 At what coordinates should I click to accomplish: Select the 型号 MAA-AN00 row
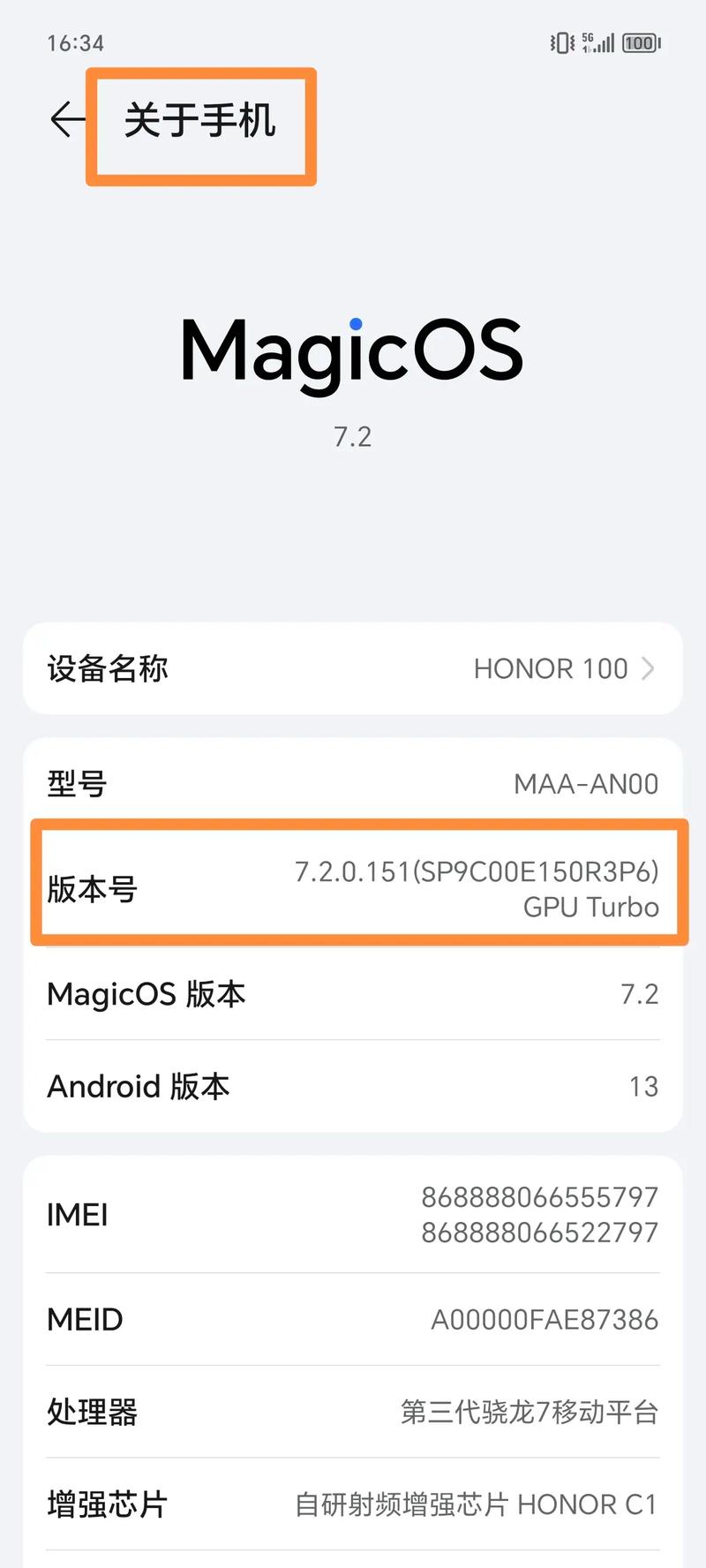[353, 783]
